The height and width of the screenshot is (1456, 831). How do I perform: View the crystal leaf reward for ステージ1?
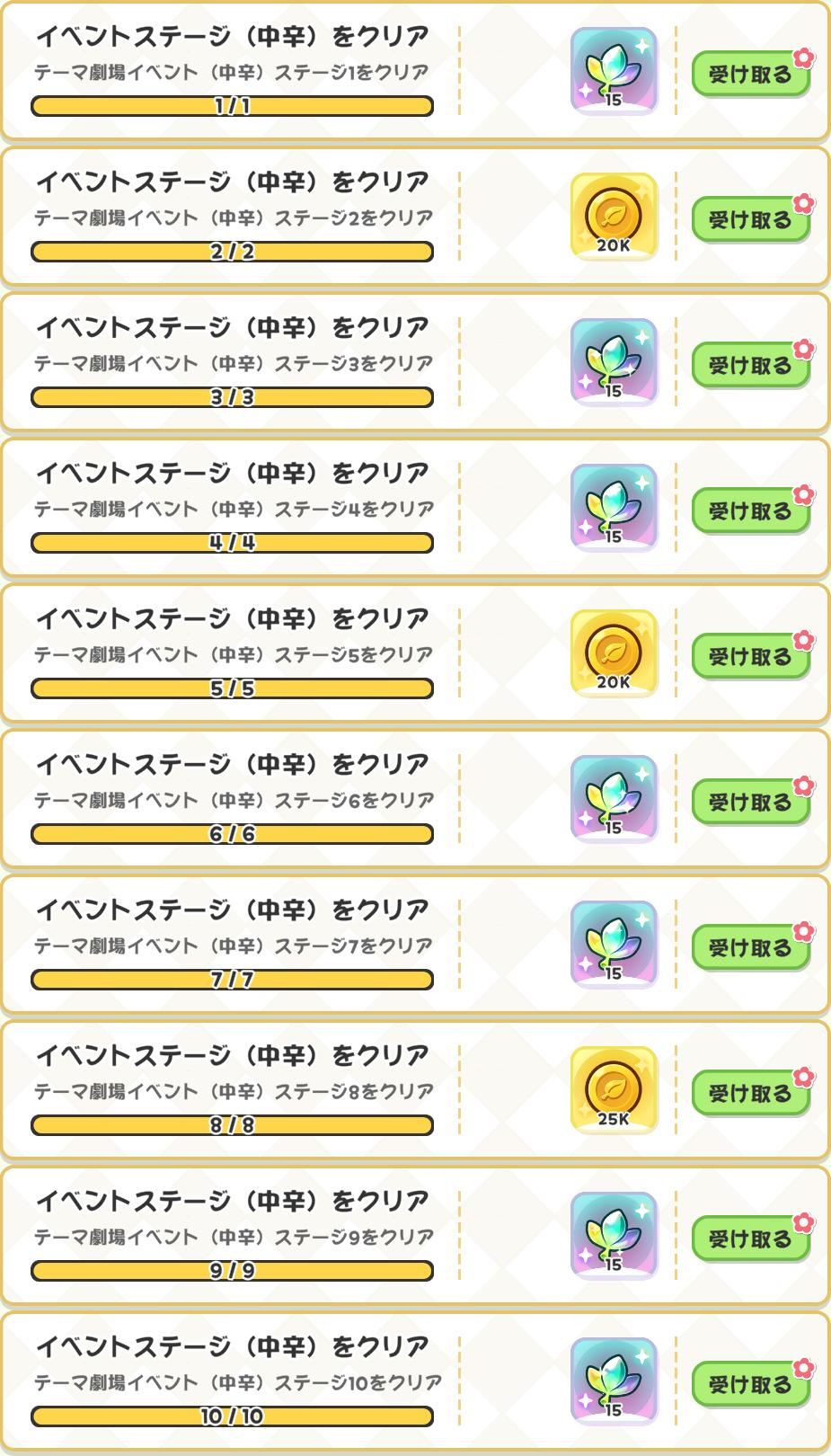tap(614, 72)
